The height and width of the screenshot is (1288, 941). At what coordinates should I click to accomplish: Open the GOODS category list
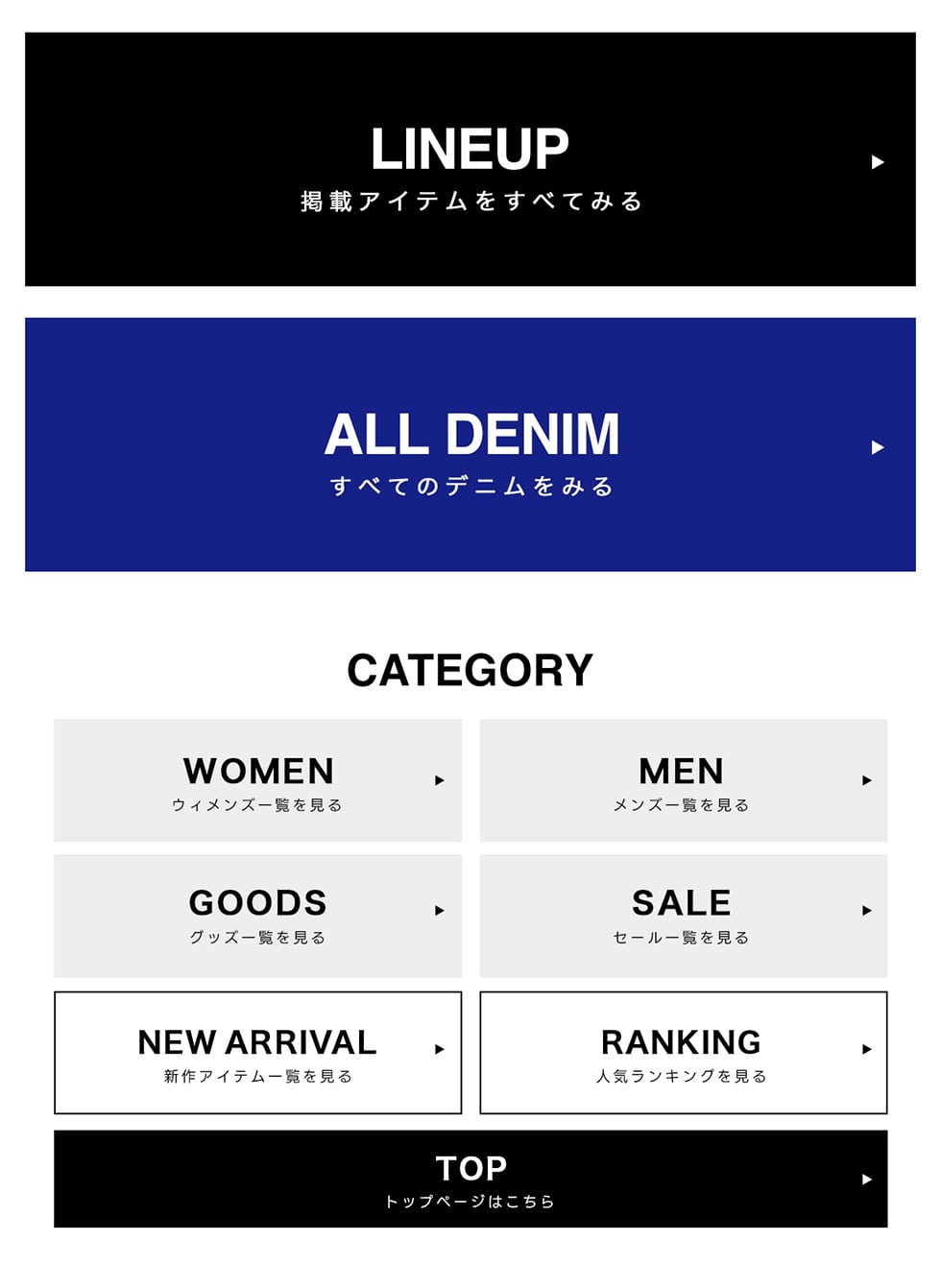pos(257,916)
